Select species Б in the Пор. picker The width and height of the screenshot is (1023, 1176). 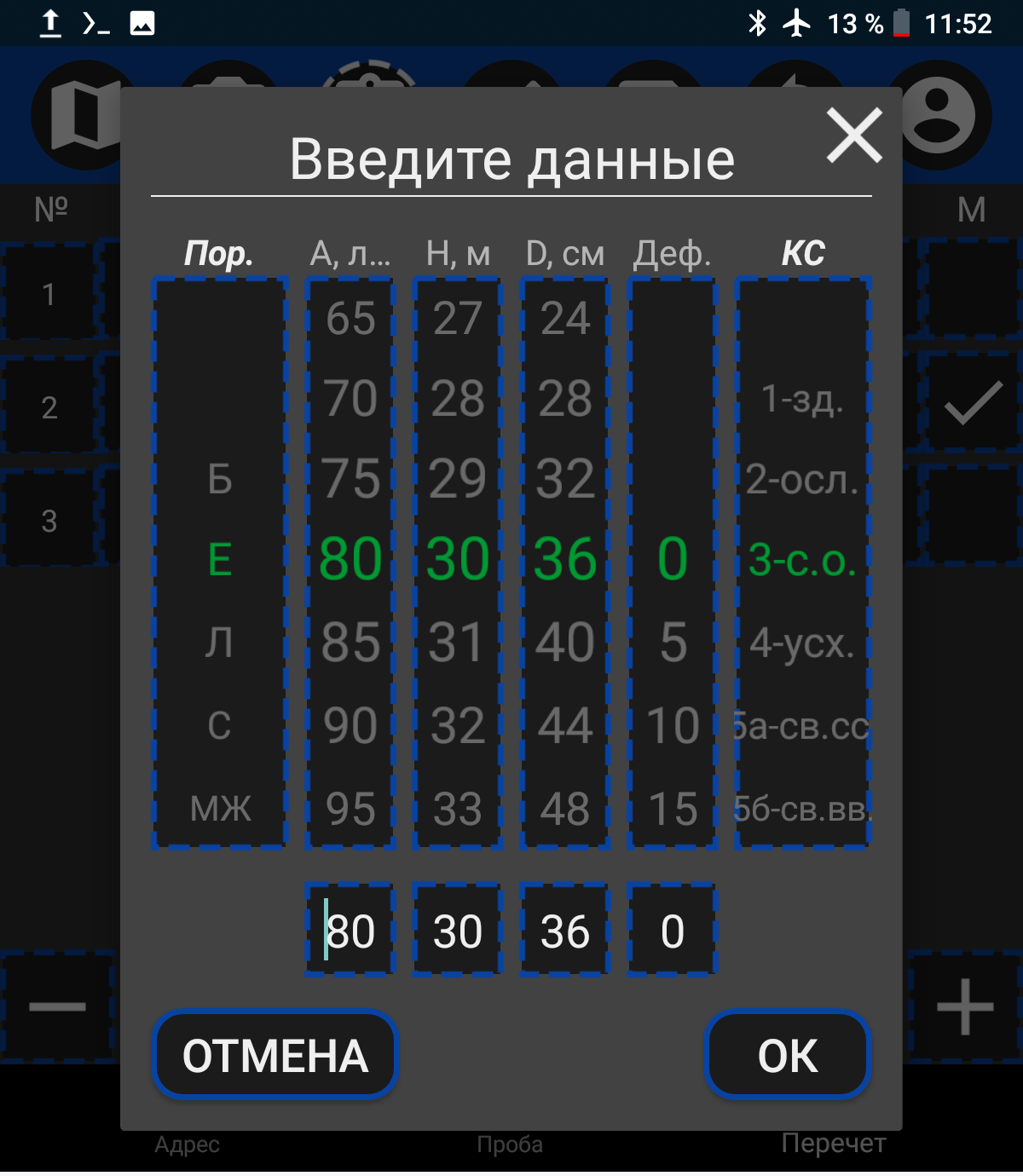(220, 479)
